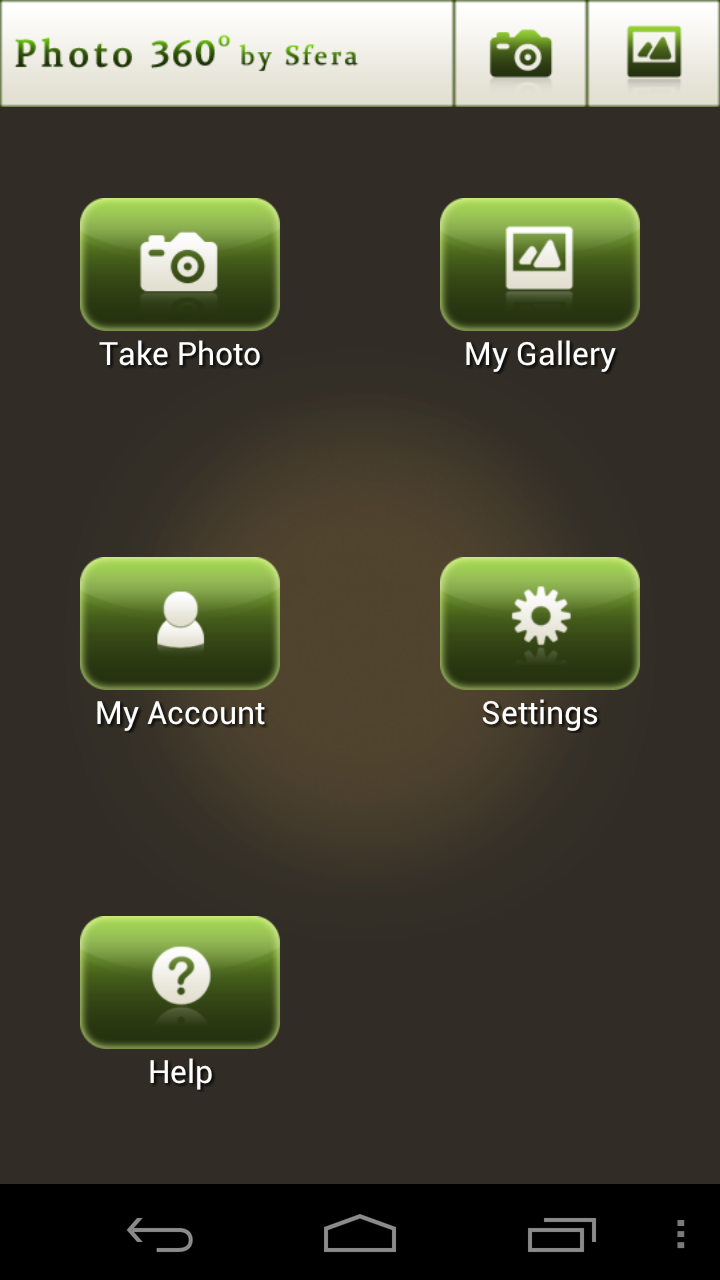Viewport: 720px width, 1280px height.
Task: Click the Settings label text
Action: point(539,713)
